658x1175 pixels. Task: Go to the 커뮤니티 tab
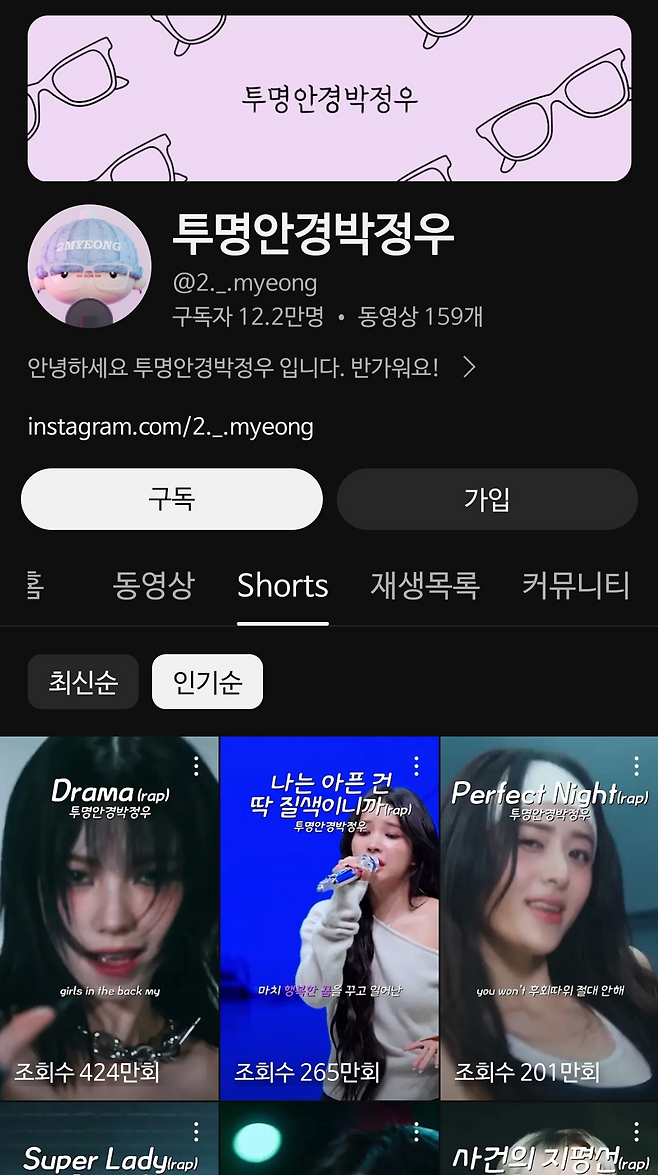click(576, 585)
